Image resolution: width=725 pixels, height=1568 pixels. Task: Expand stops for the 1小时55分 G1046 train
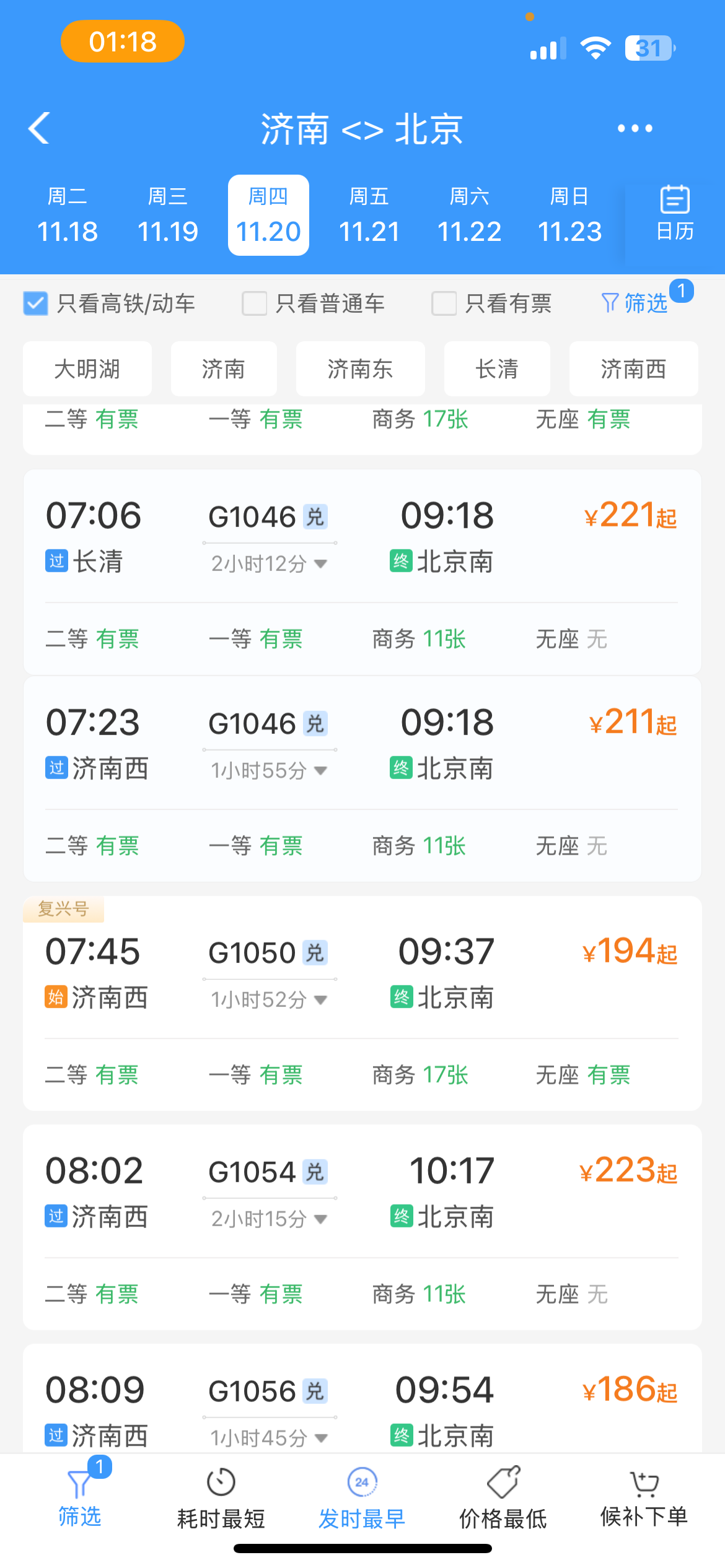tap(269, 771)
